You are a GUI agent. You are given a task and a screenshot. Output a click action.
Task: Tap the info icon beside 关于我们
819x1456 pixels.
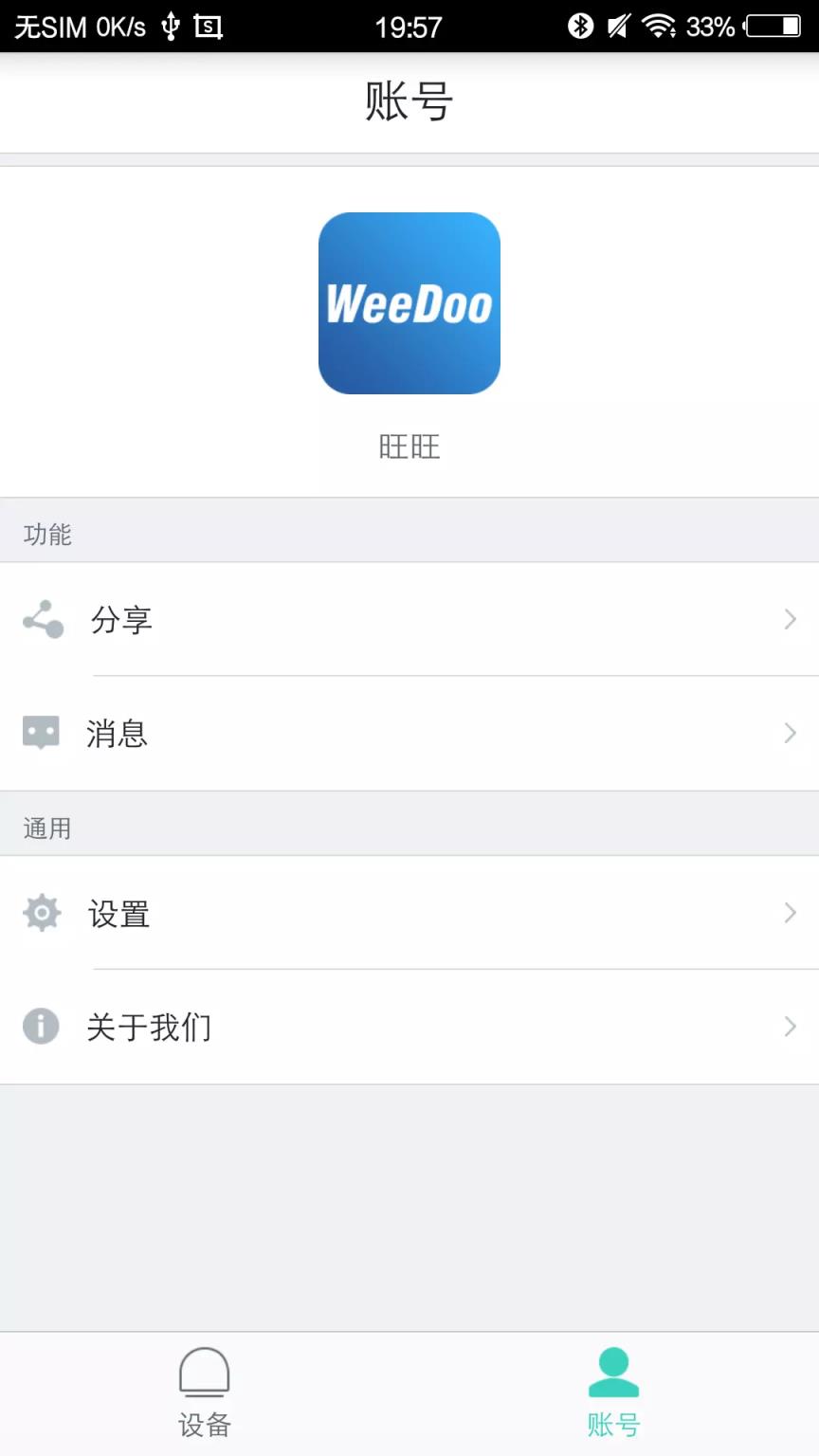coord(41,1026)
